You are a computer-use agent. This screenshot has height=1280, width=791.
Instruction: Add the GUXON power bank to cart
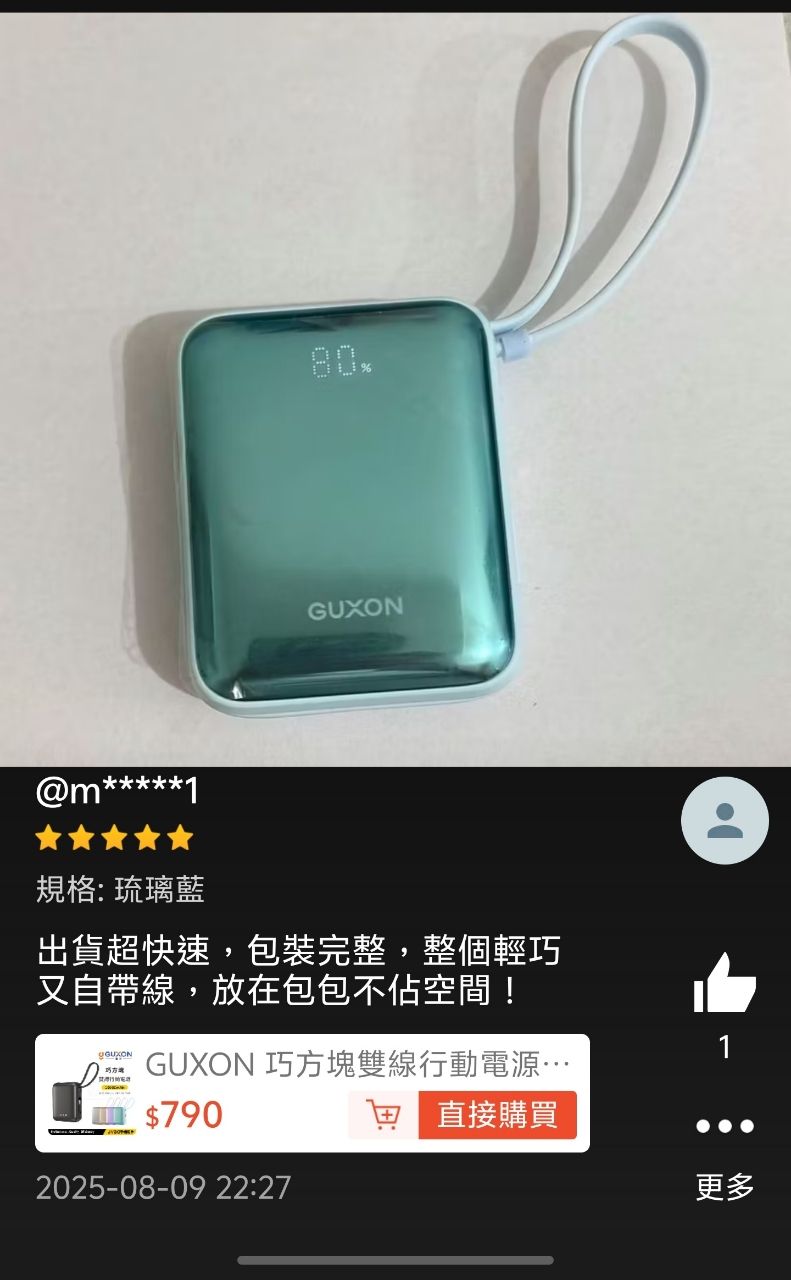point(383,1115)
